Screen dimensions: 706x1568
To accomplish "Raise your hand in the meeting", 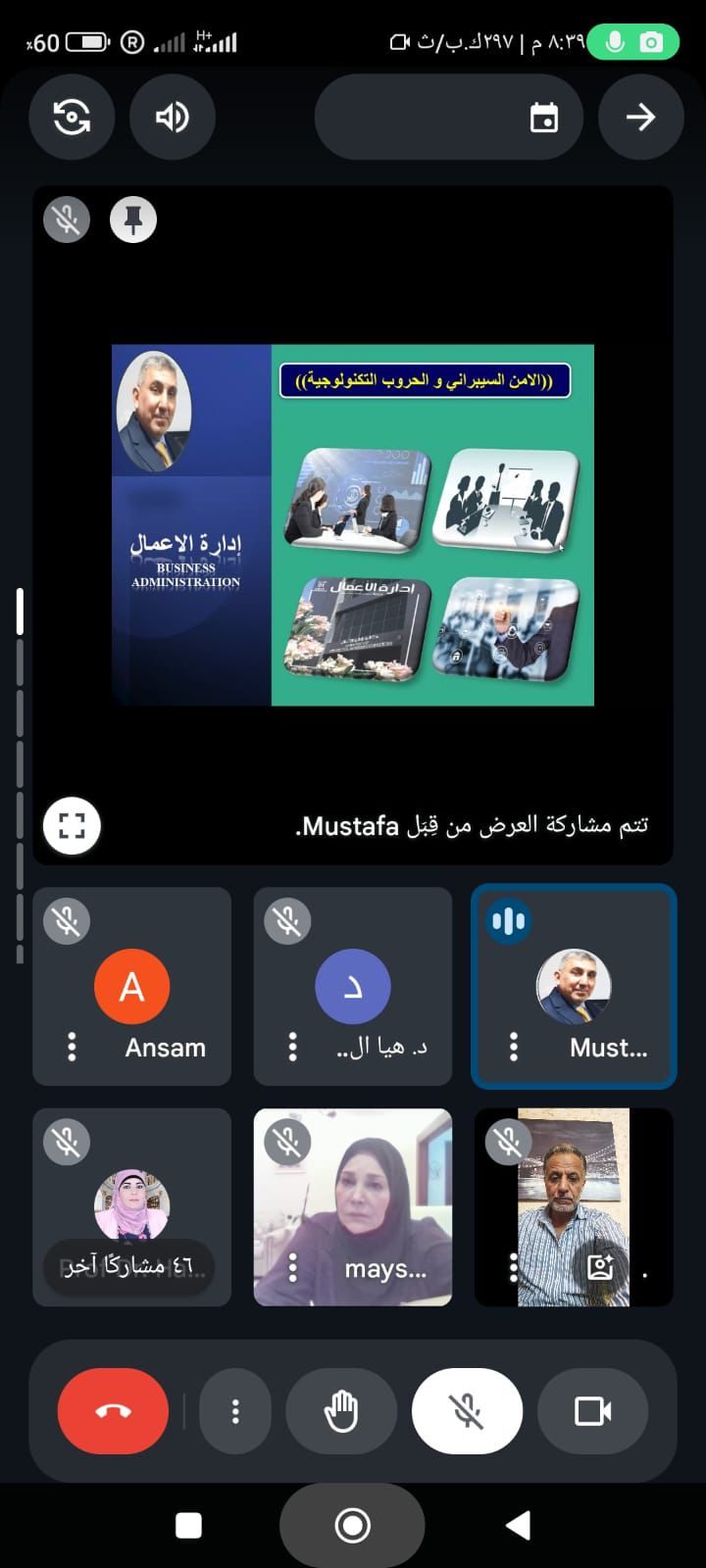I will point(341,1411).
